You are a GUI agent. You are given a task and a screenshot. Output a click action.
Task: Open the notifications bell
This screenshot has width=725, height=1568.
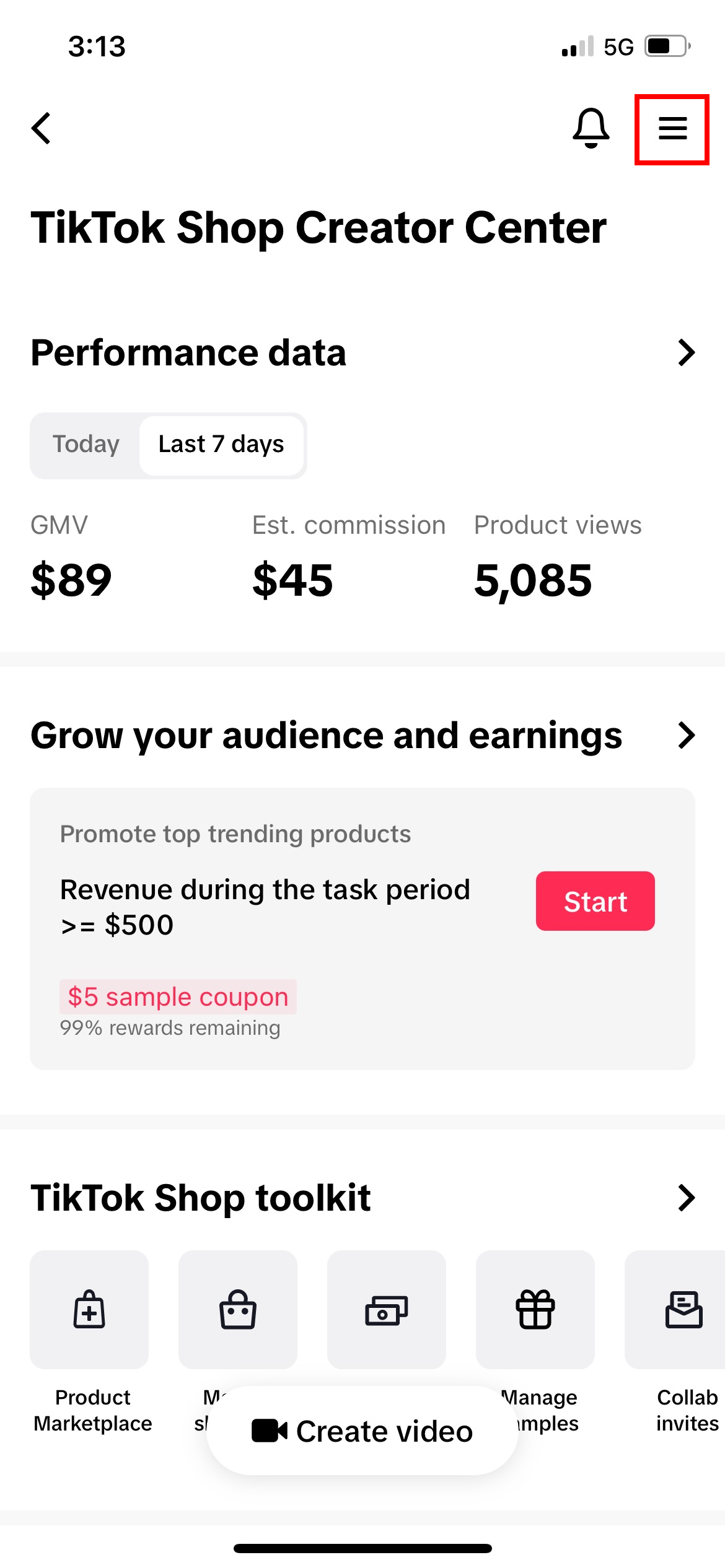(591, 128)
